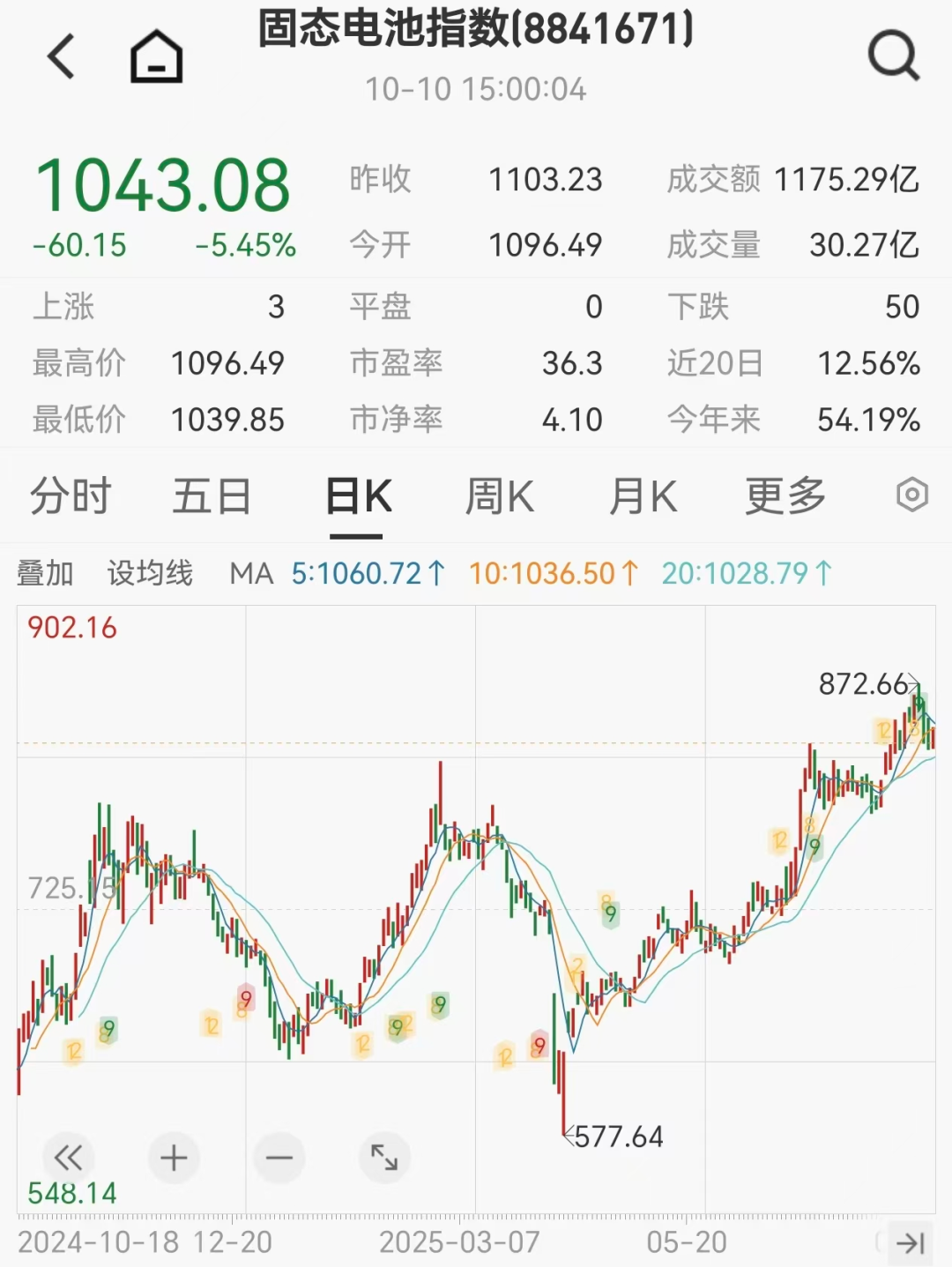Open the search magnifier icon
This screenshot has width=952, height=1267.
pyautogui.click(x=893, y=57)
